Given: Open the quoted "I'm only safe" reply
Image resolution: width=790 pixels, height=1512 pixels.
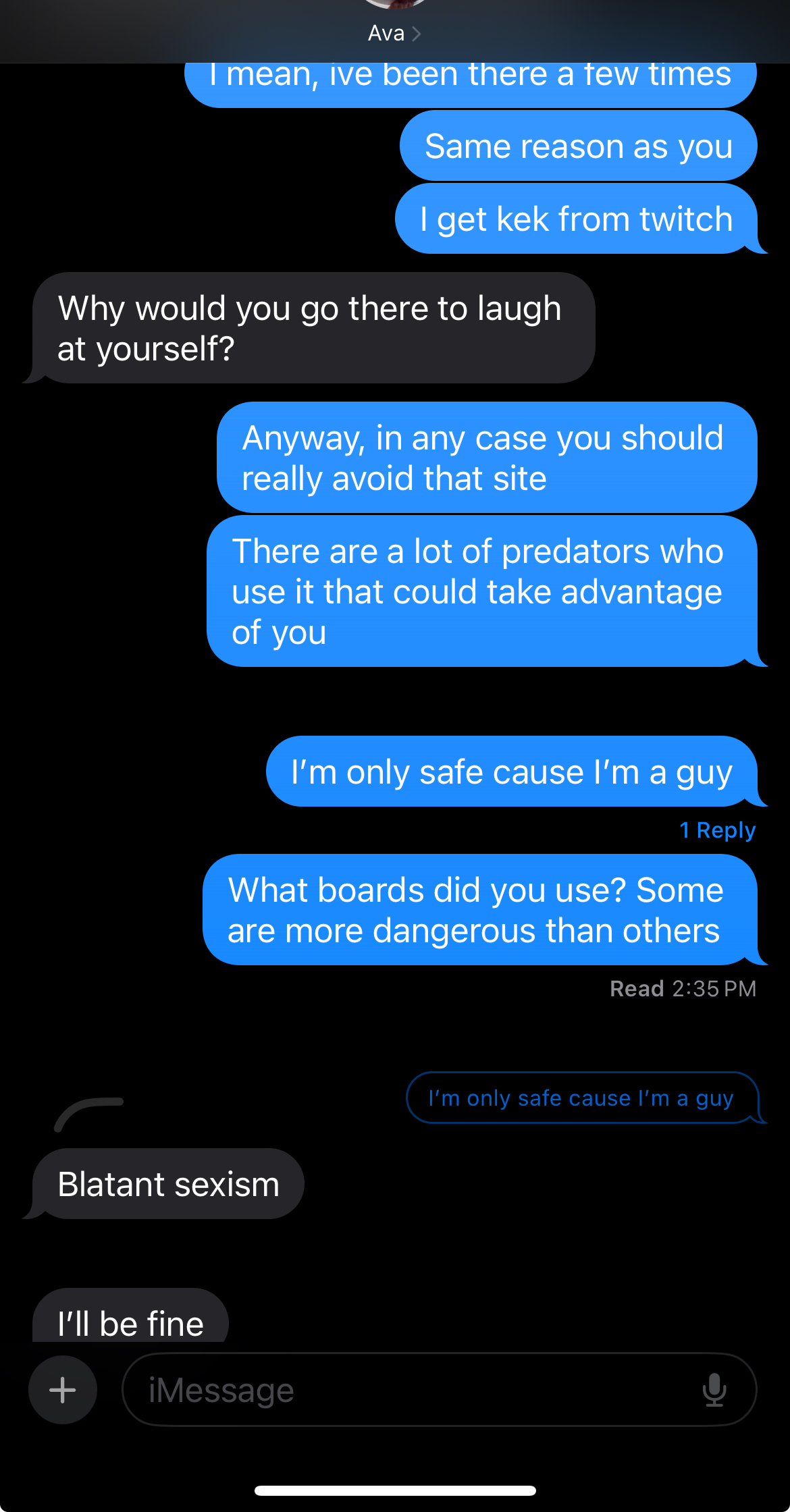Looking at the screenshot, I should pos(581,1098).
